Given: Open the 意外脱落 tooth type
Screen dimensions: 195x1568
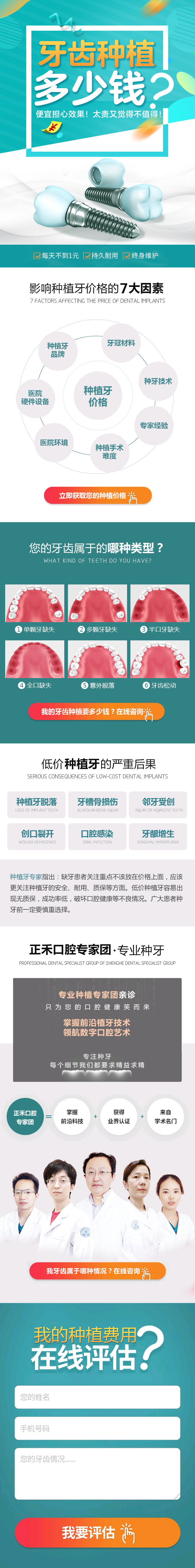Looking at the screenshot, I should (x=97, y=659).
